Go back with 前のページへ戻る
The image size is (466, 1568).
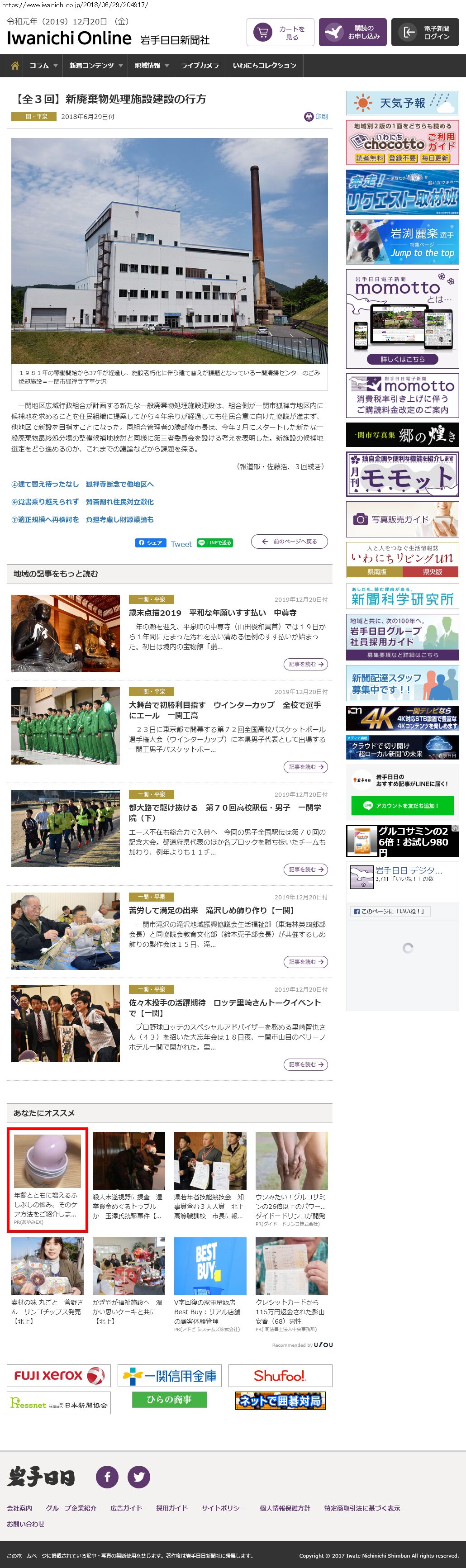click(290, 542)
